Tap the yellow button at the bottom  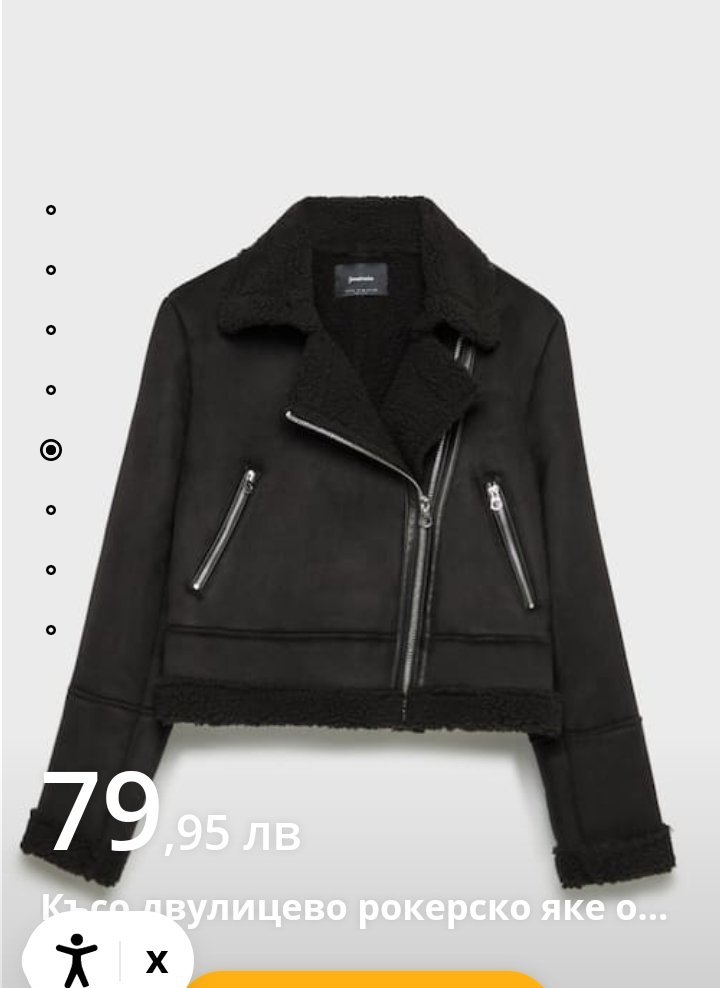pyautogui.click(x=365, y=979)
